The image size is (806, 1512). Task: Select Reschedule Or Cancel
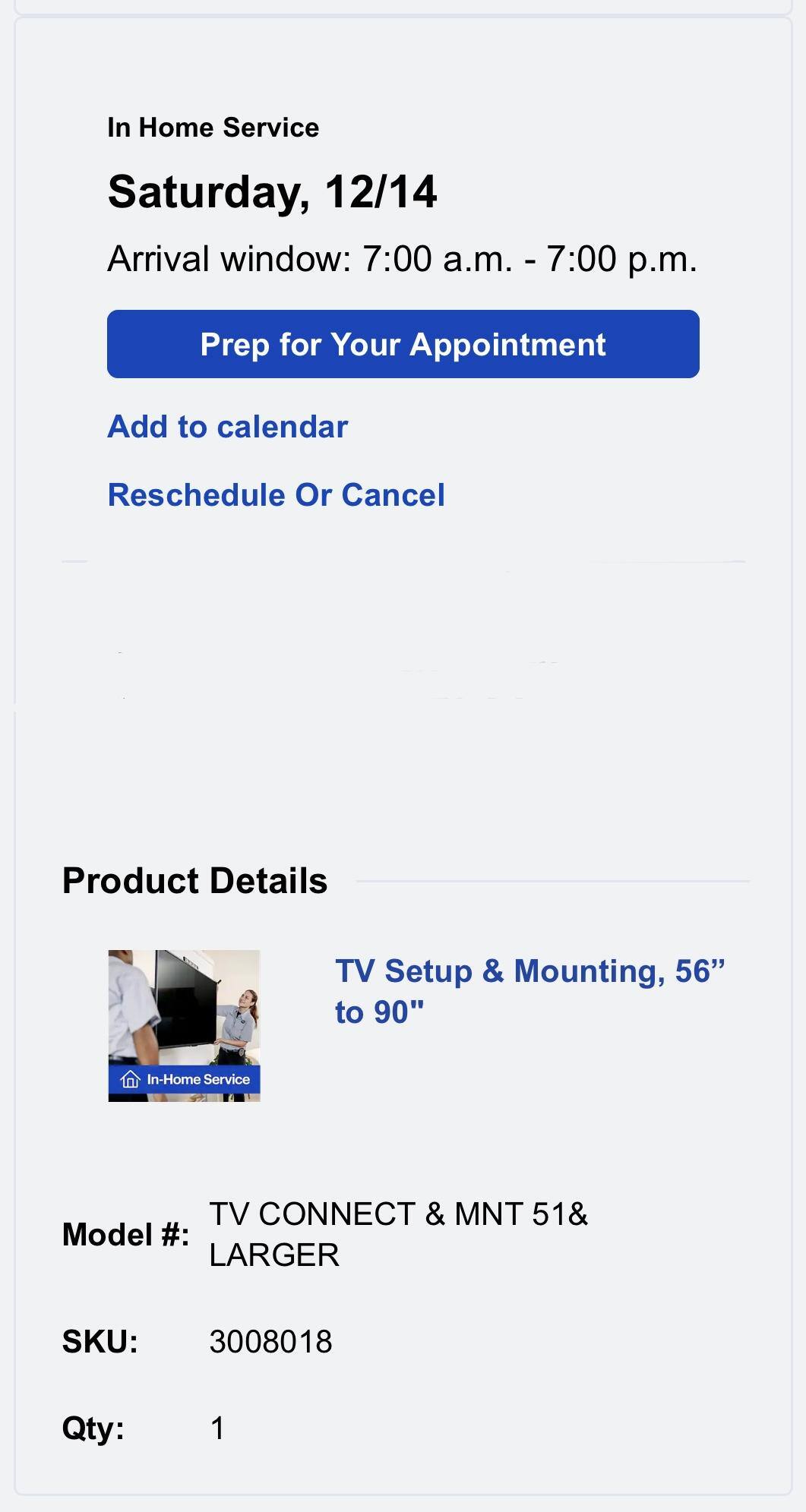(277, 494)
